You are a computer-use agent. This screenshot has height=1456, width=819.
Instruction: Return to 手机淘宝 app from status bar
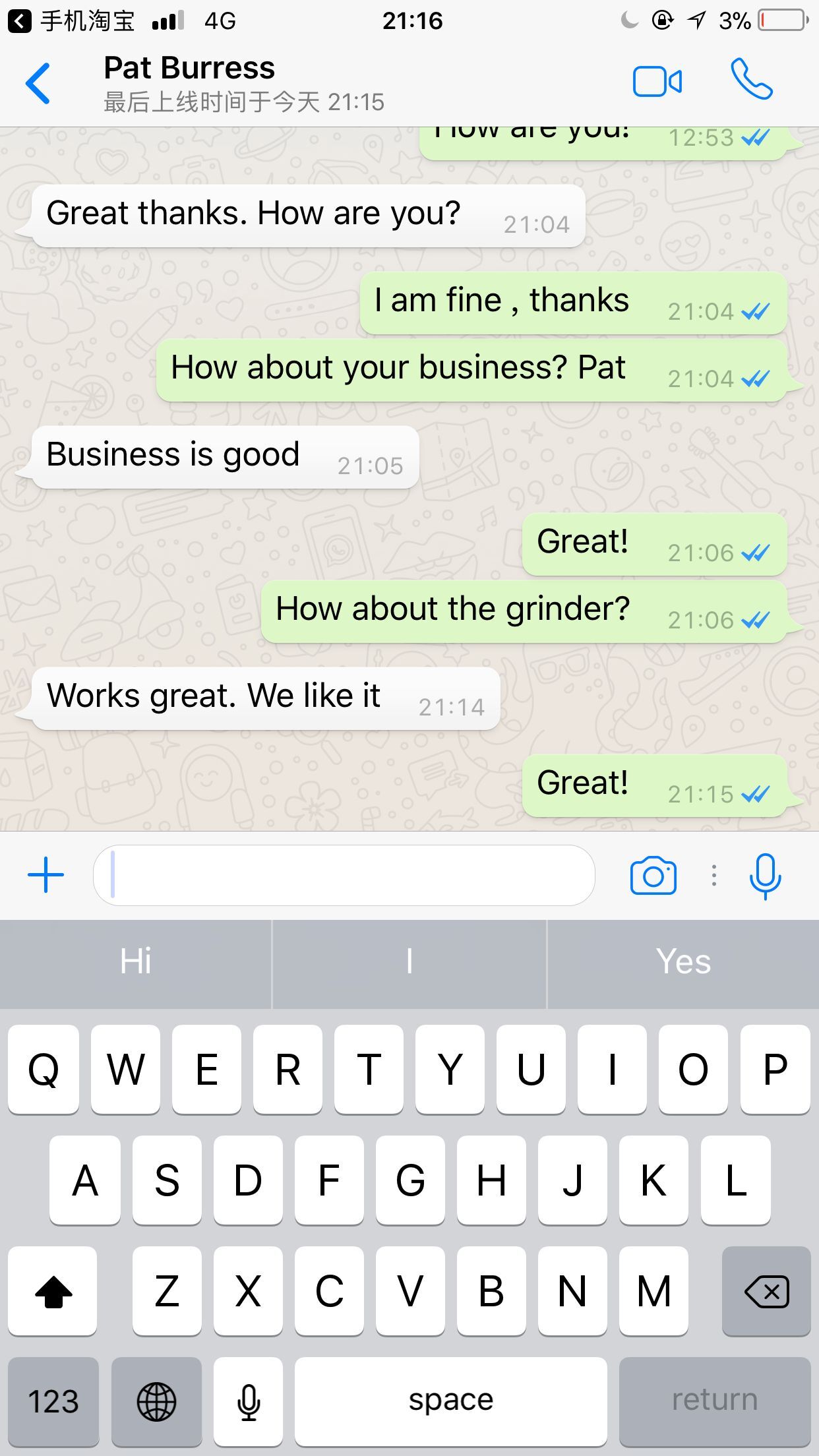71,21
